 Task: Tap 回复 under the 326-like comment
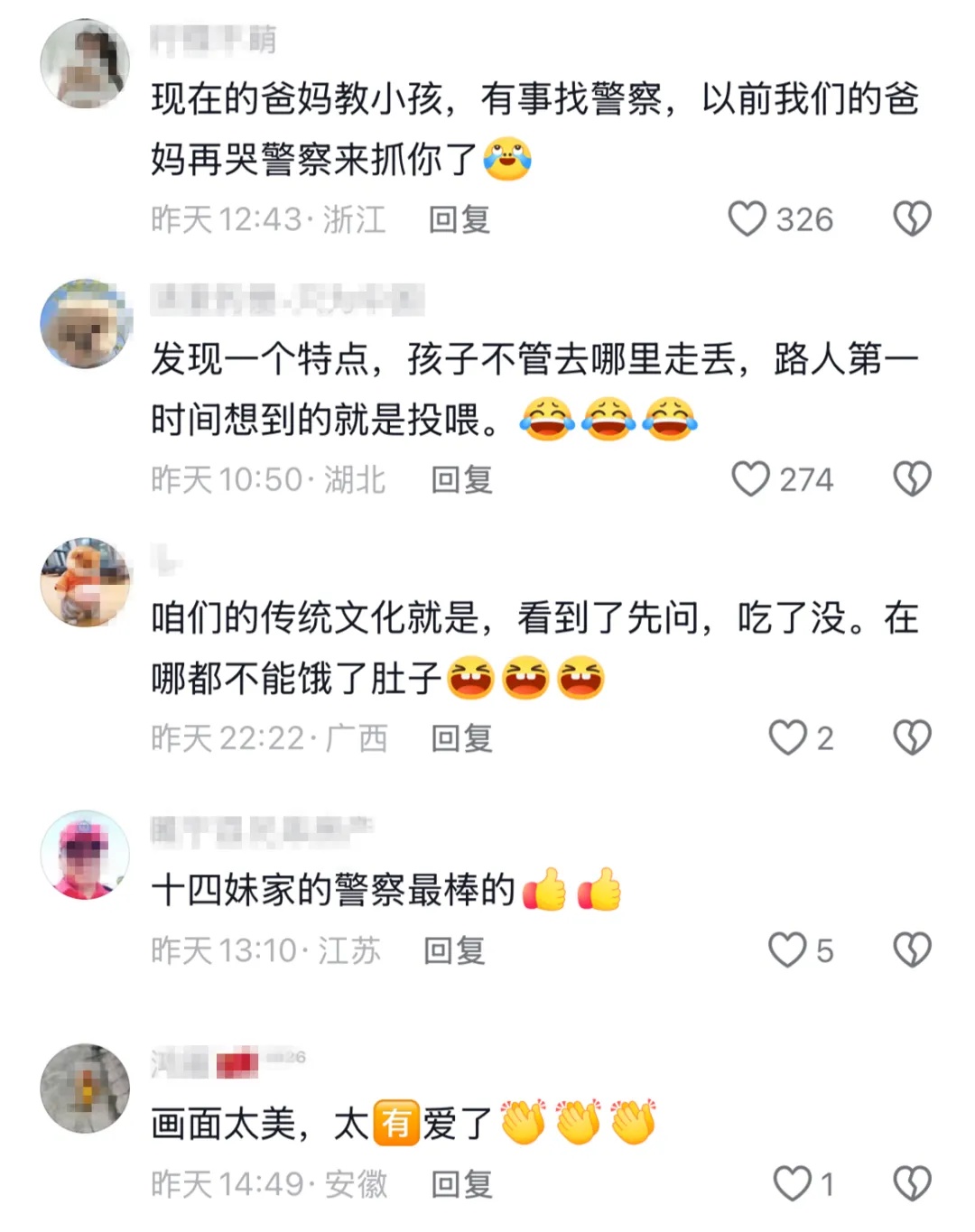(462, 218)
